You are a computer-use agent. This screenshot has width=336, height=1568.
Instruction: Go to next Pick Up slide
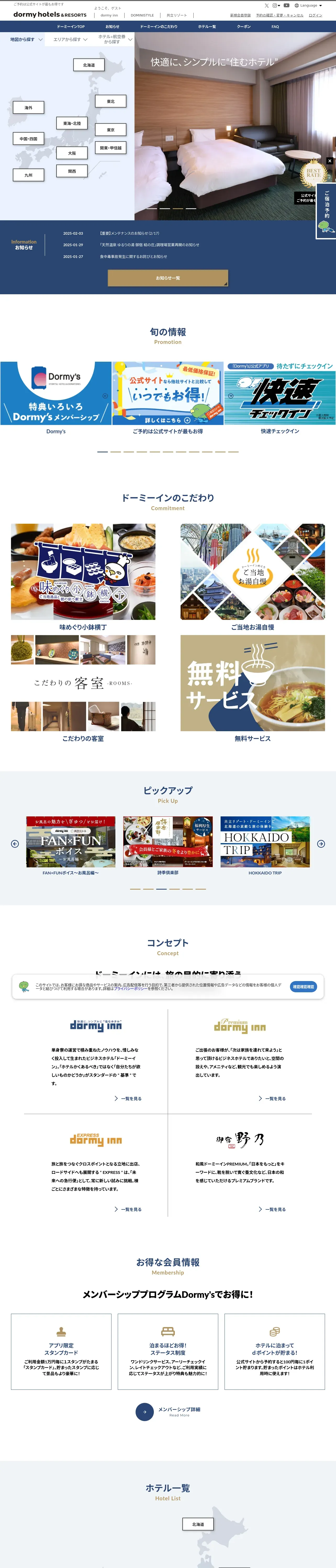click(321, 844)
